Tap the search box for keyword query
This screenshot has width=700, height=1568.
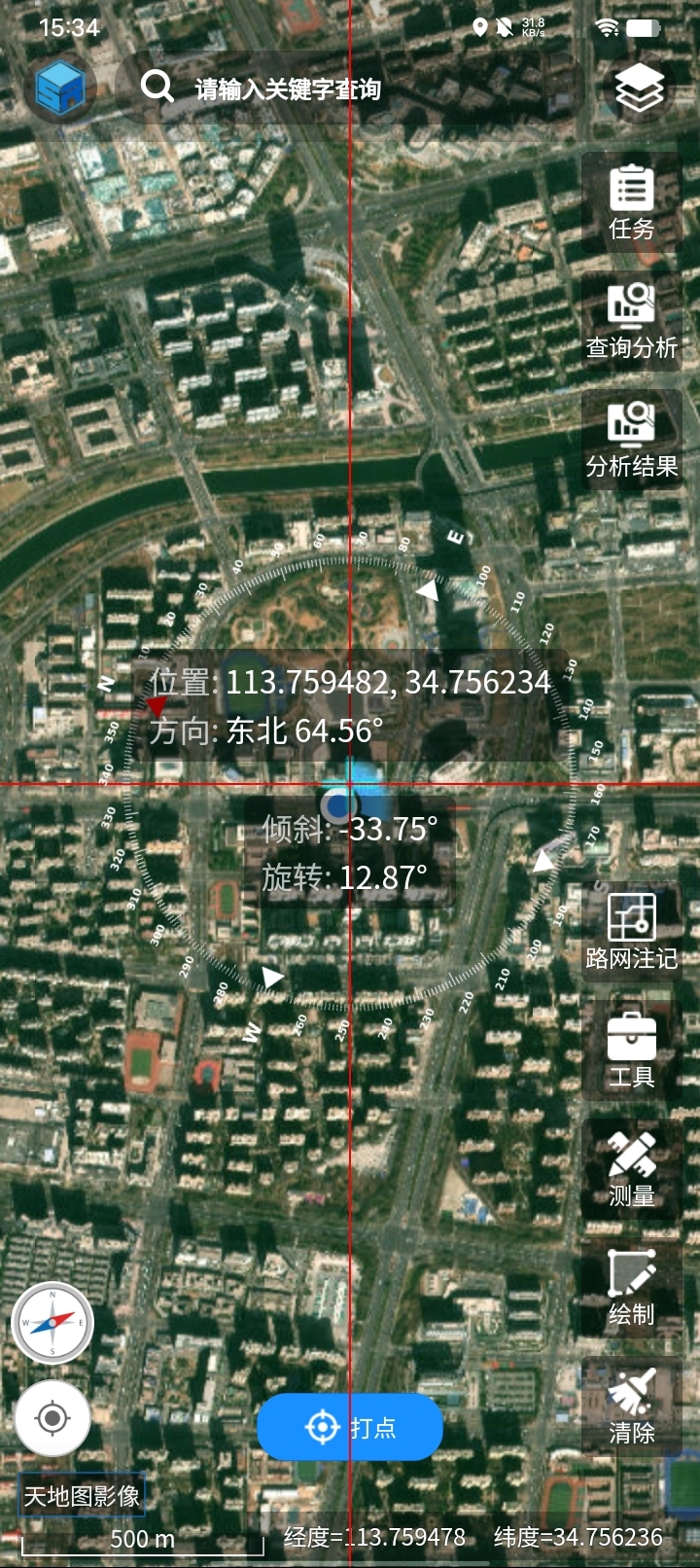tap(348, 89)
